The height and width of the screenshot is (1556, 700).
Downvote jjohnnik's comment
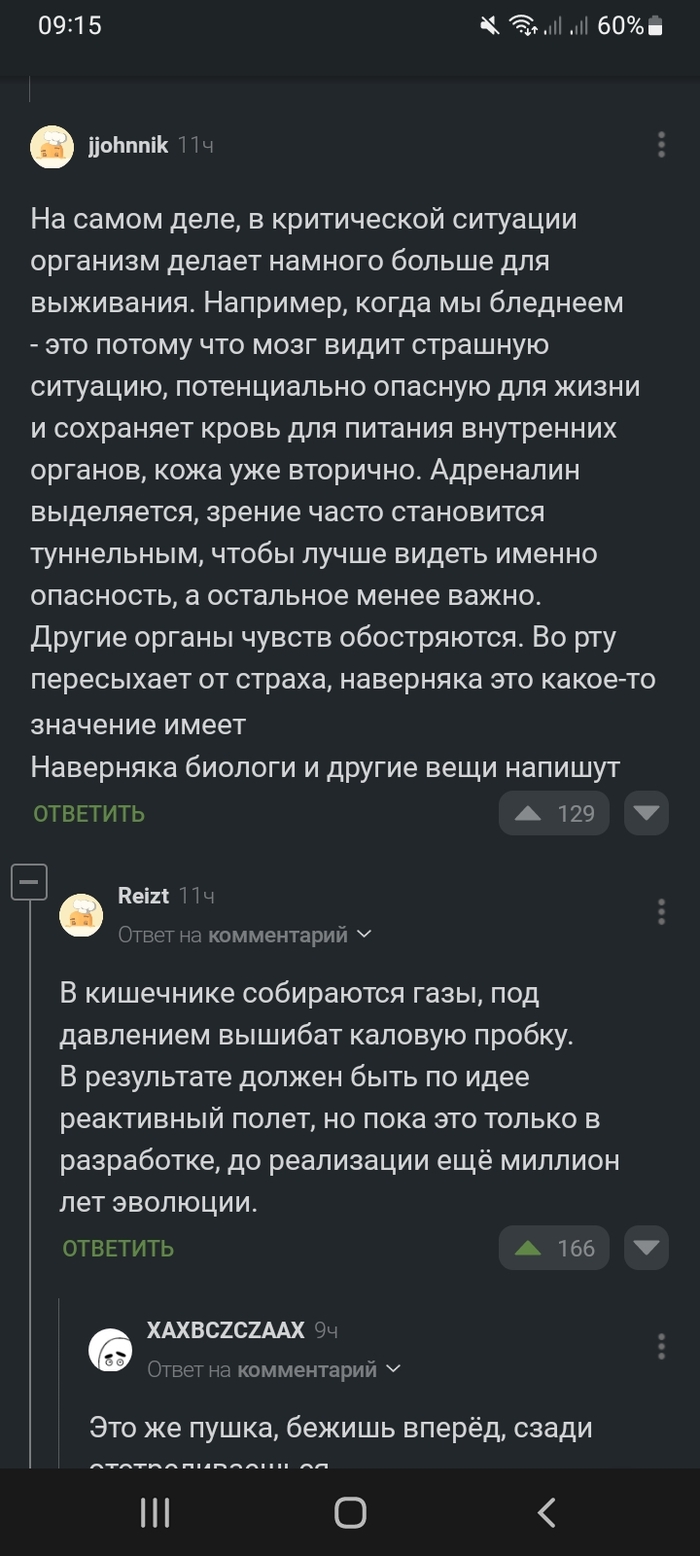(x=646, y=813)
